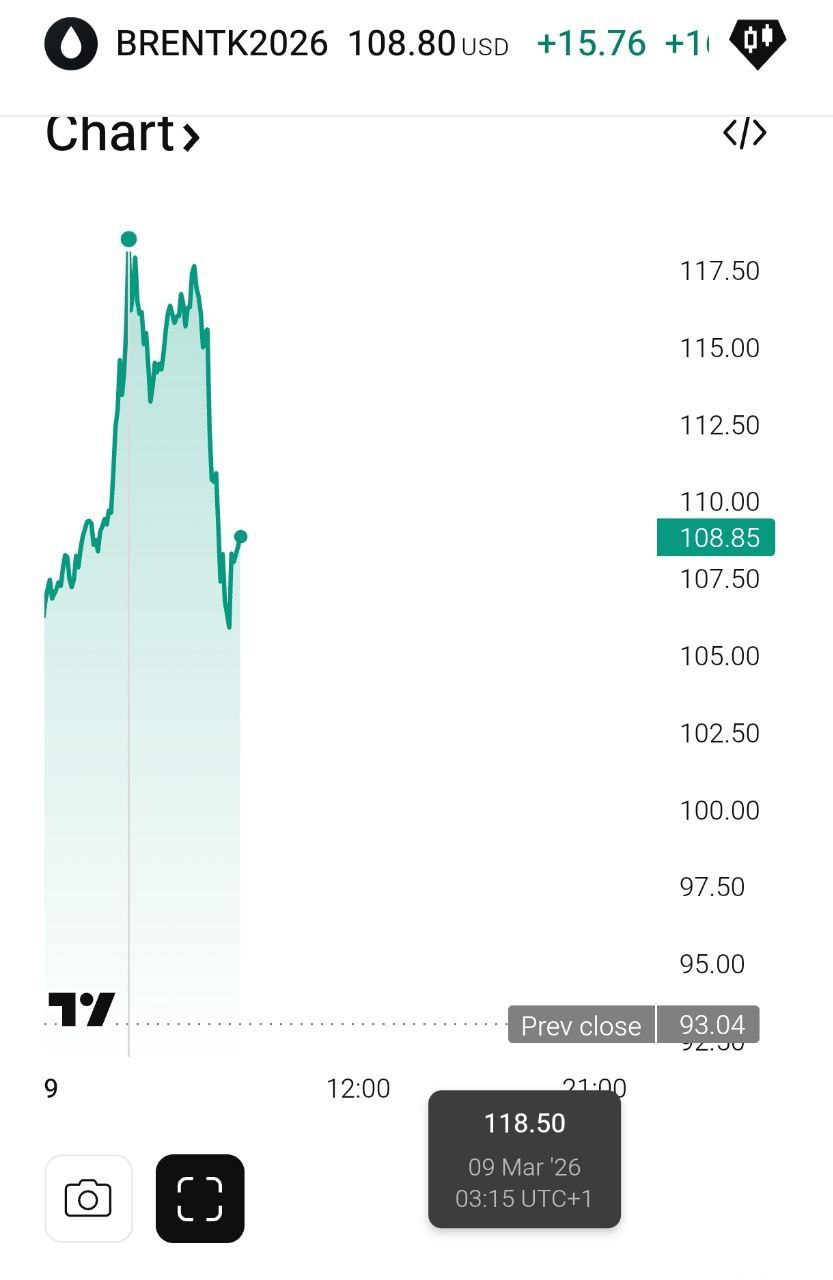Expand the chart to fullscreen

point(200,1198)
